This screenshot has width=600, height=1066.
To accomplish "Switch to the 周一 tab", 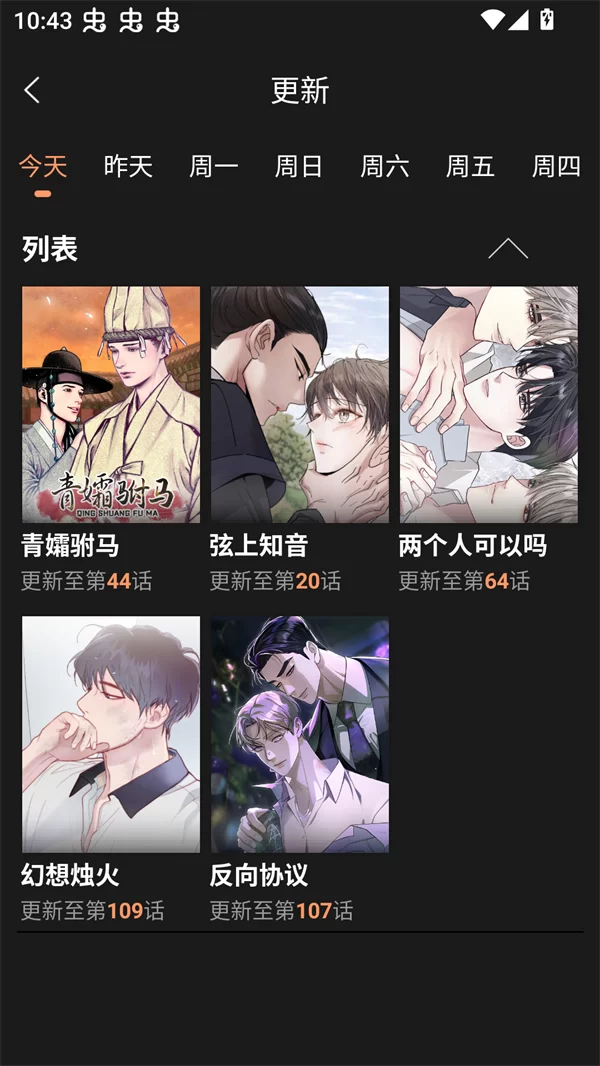I will pyautogui.click(x=214, y=166).
